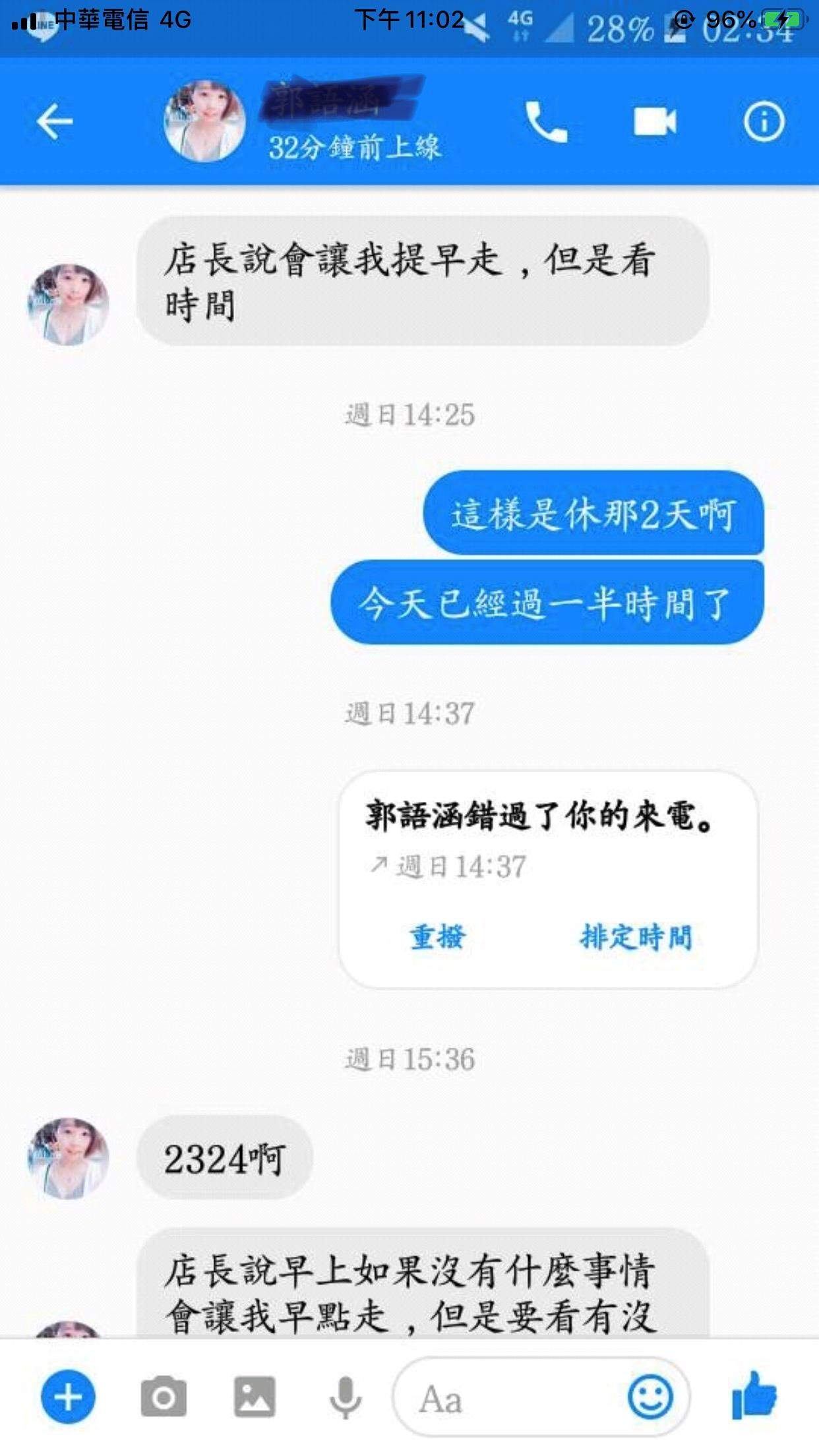Open the emoji picker in the input field

pyautogui.click(x=650, y=1397)
